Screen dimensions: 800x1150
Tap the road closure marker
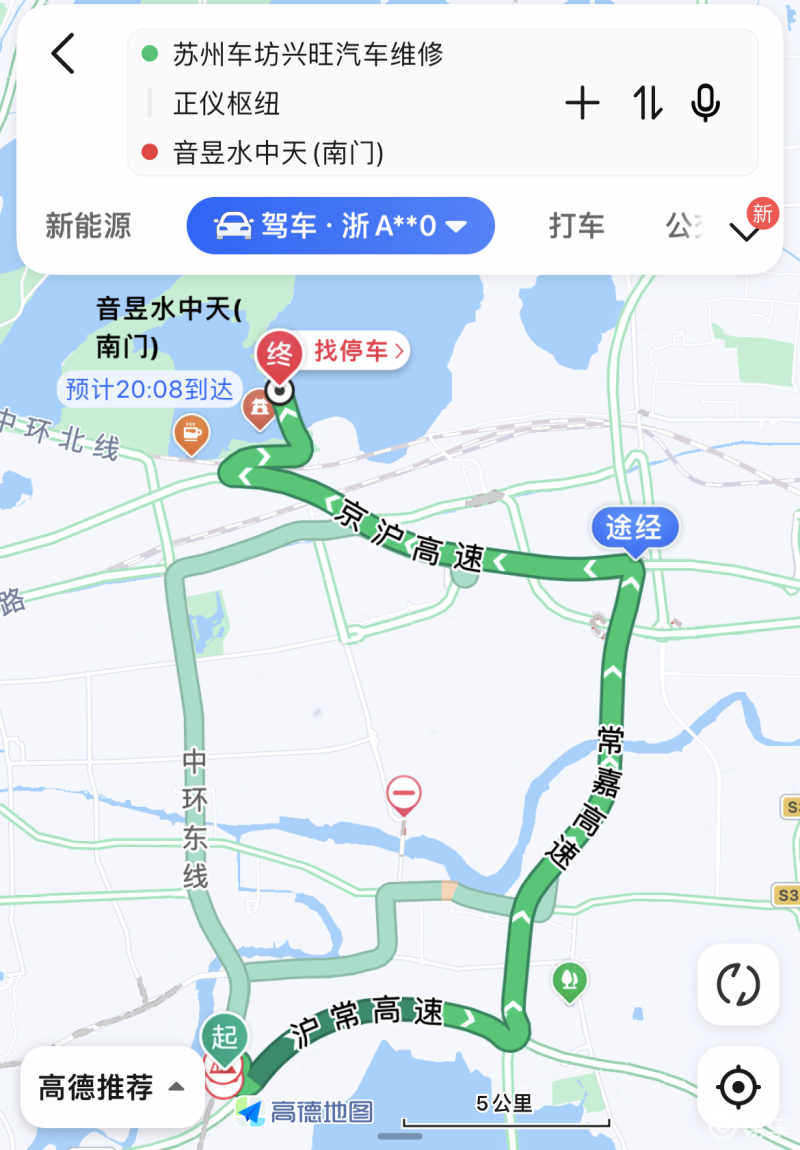[404, 797]
